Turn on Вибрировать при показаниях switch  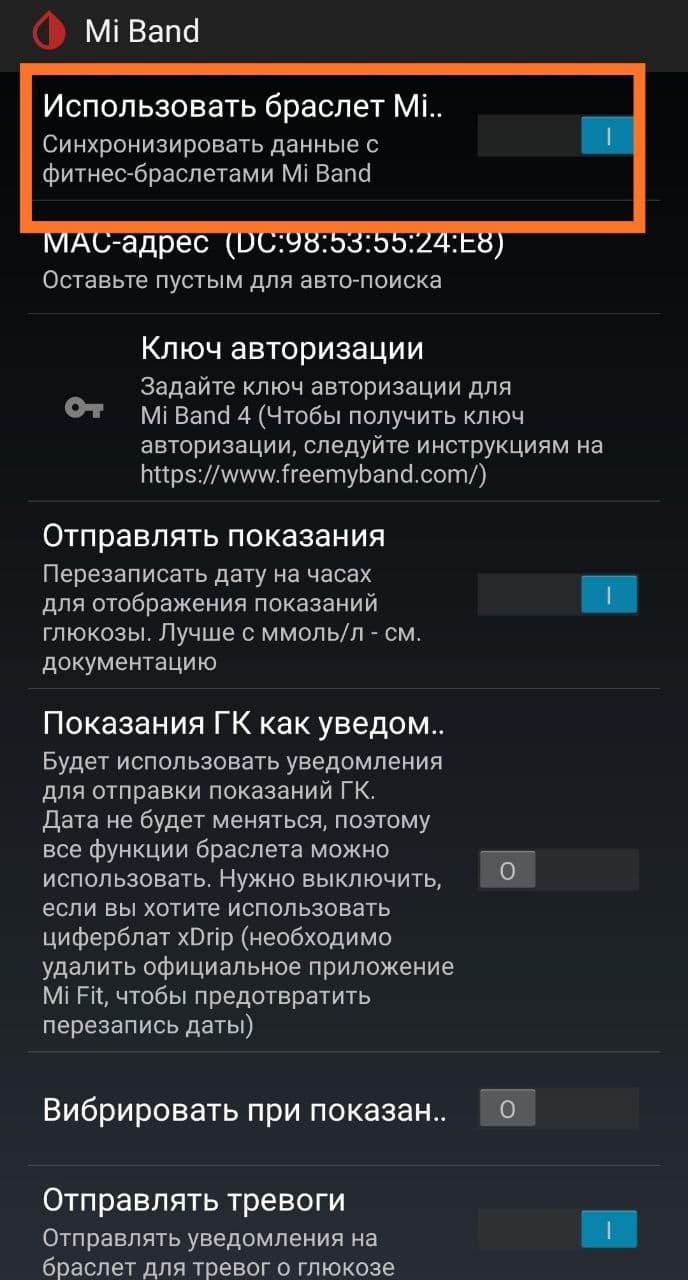pos(558,1108)
